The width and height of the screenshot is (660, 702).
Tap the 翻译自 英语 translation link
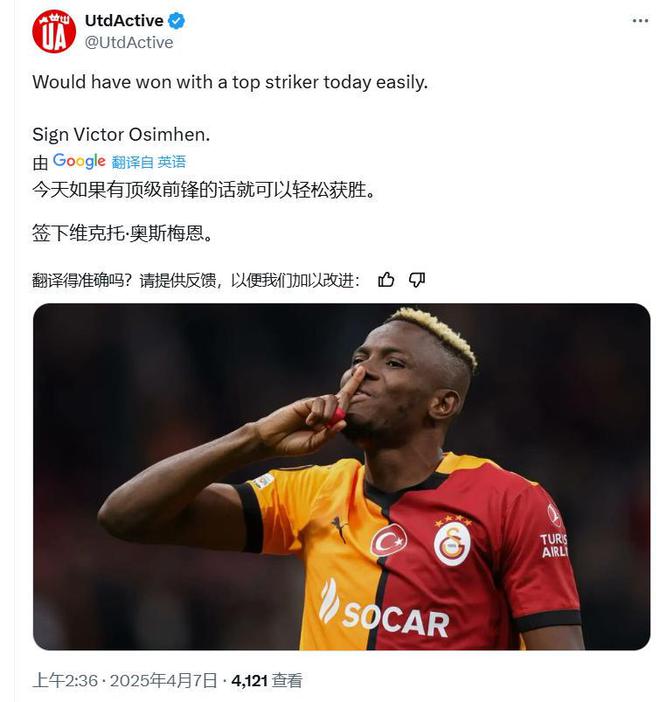149,162
